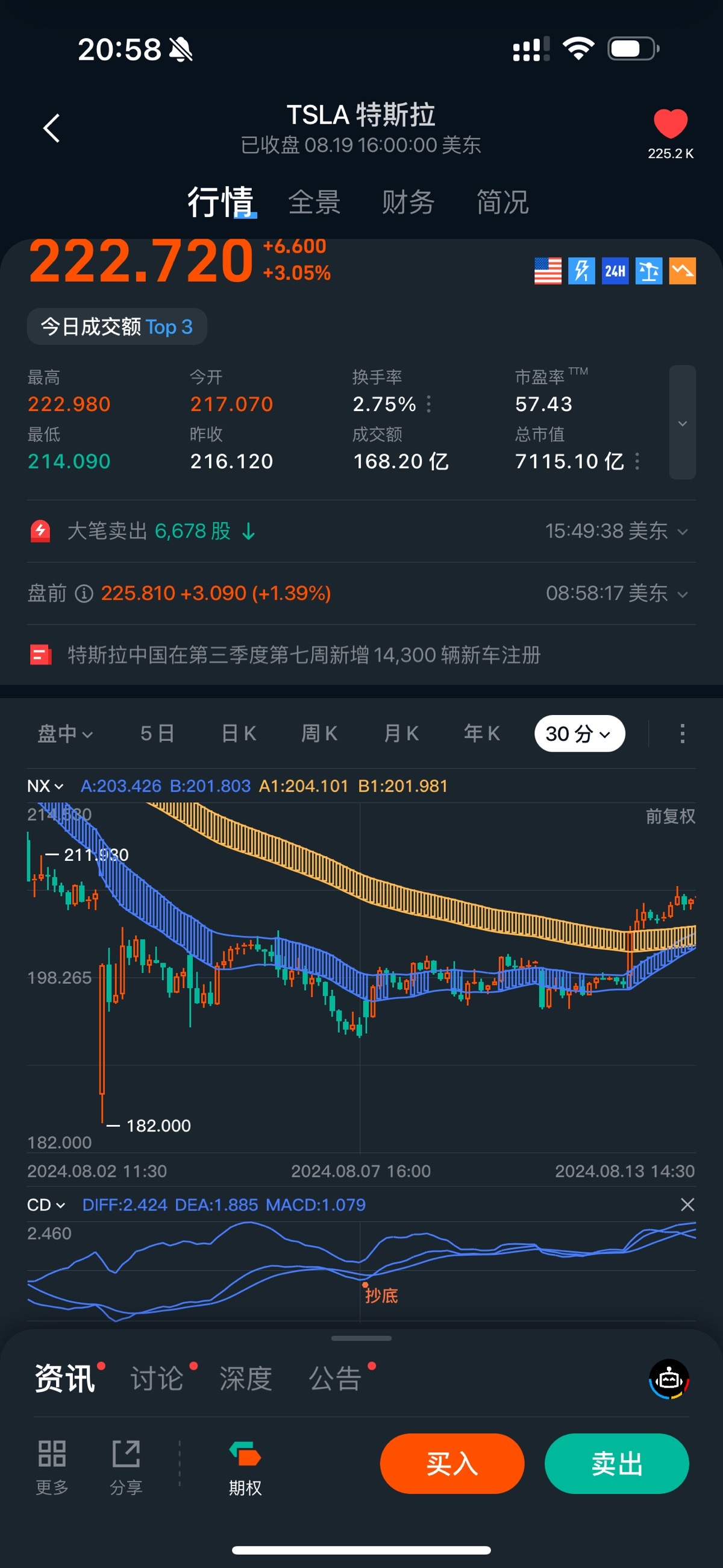Open the 财务 tab
723x1568 pixels.
(408, 202)
